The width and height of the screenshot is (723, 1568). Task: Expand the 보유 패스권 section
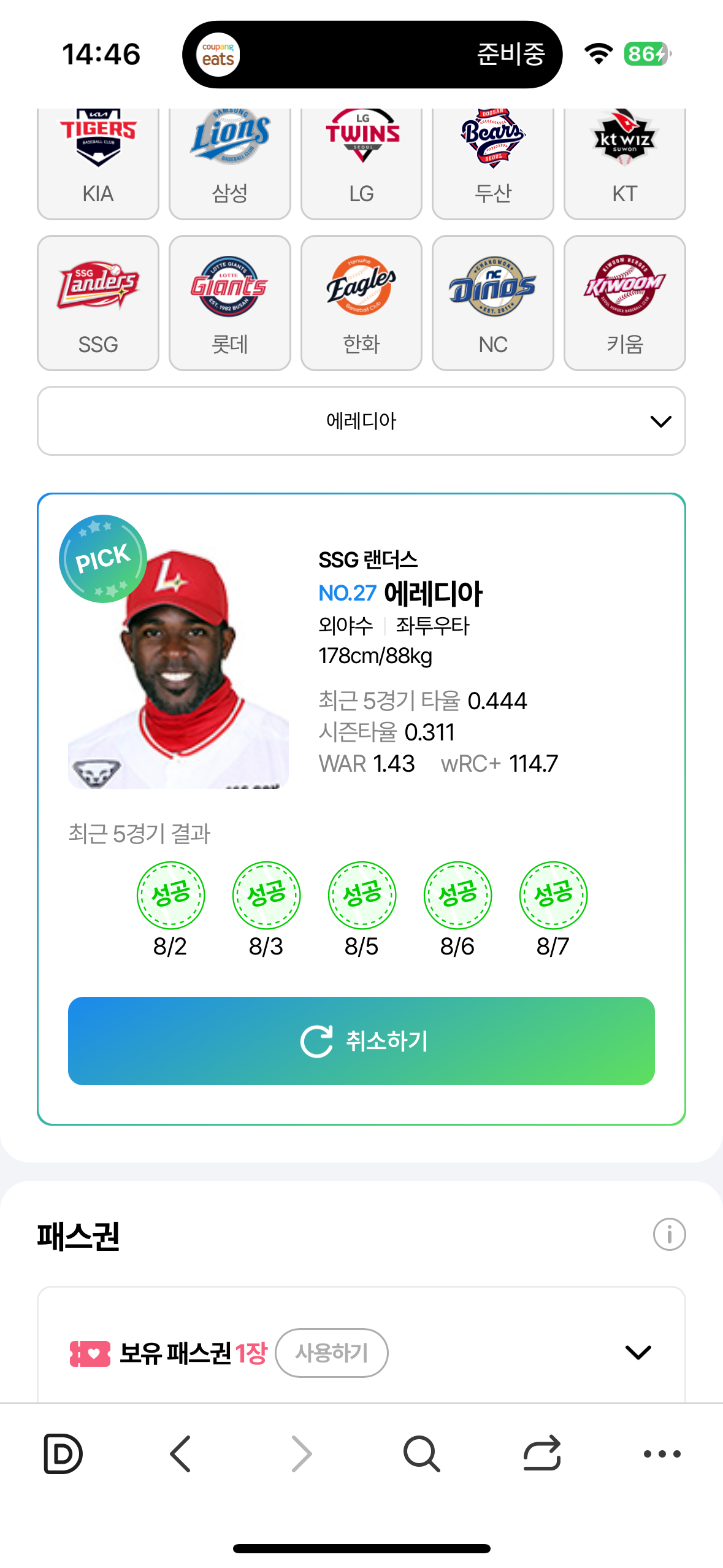[x=638, y=1352]
